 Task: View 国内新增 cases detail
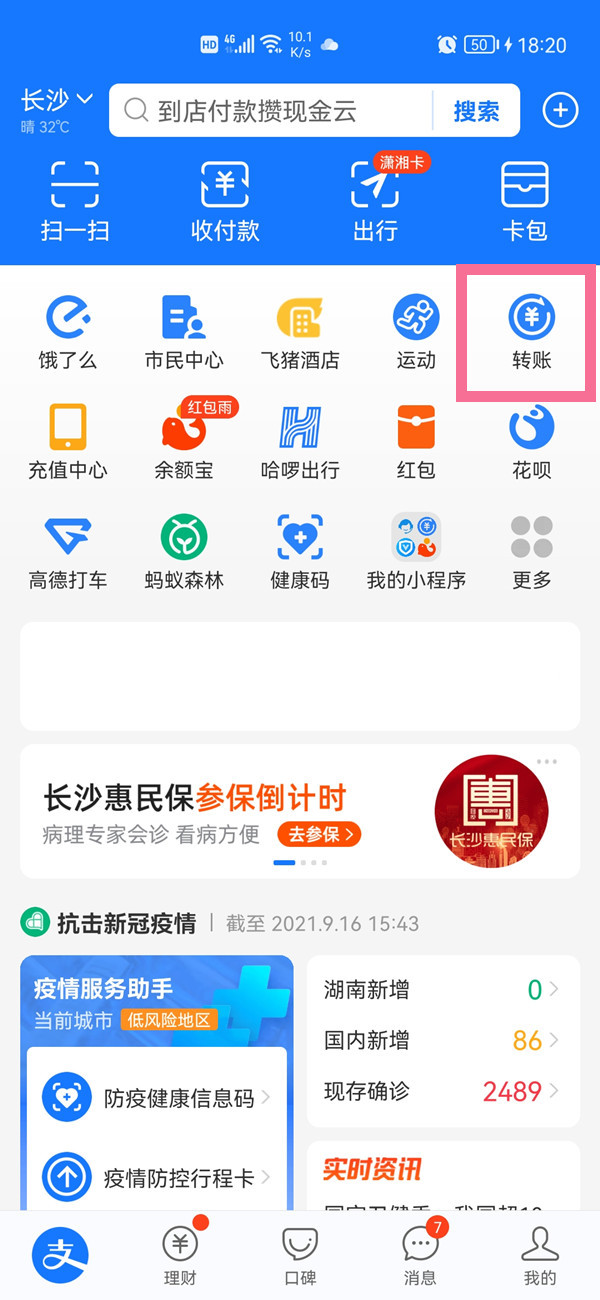pyautogui.click(x=440, y=1041)
